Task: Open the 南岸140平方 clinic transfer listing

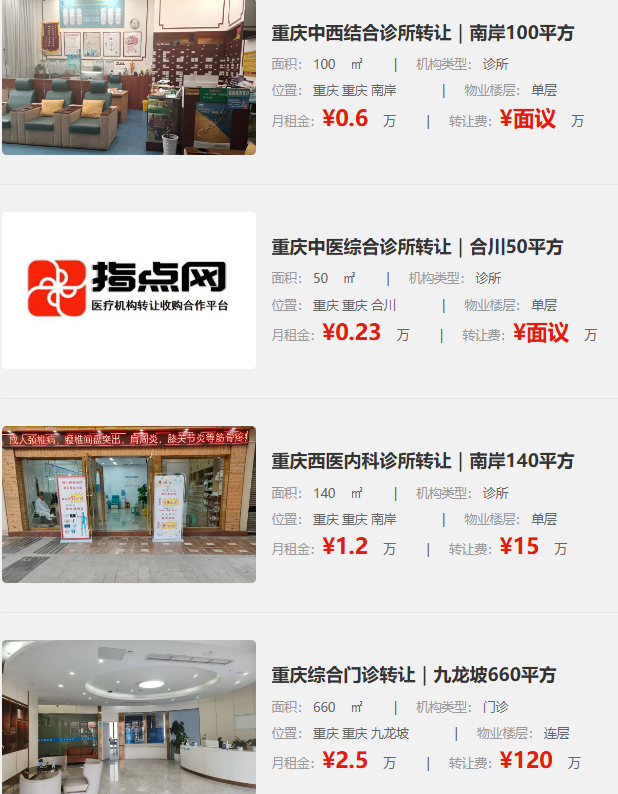Action: point(422,461)
